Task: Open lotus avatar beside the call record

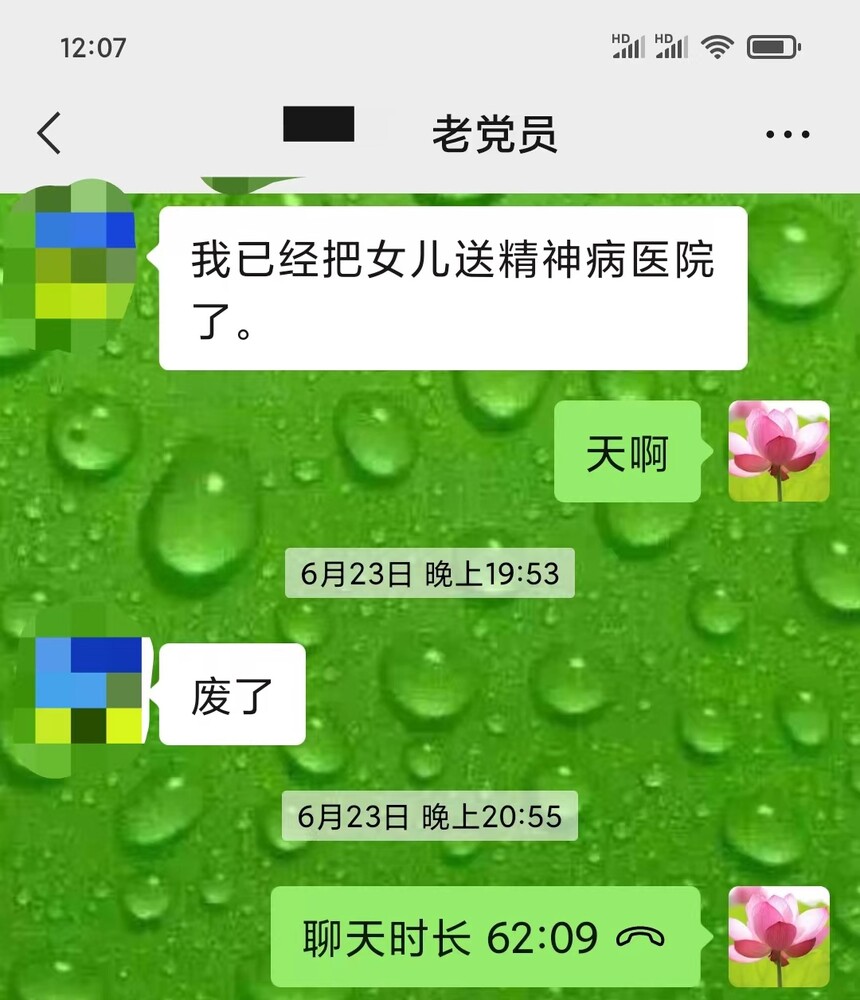Action: tap(778, 937)
